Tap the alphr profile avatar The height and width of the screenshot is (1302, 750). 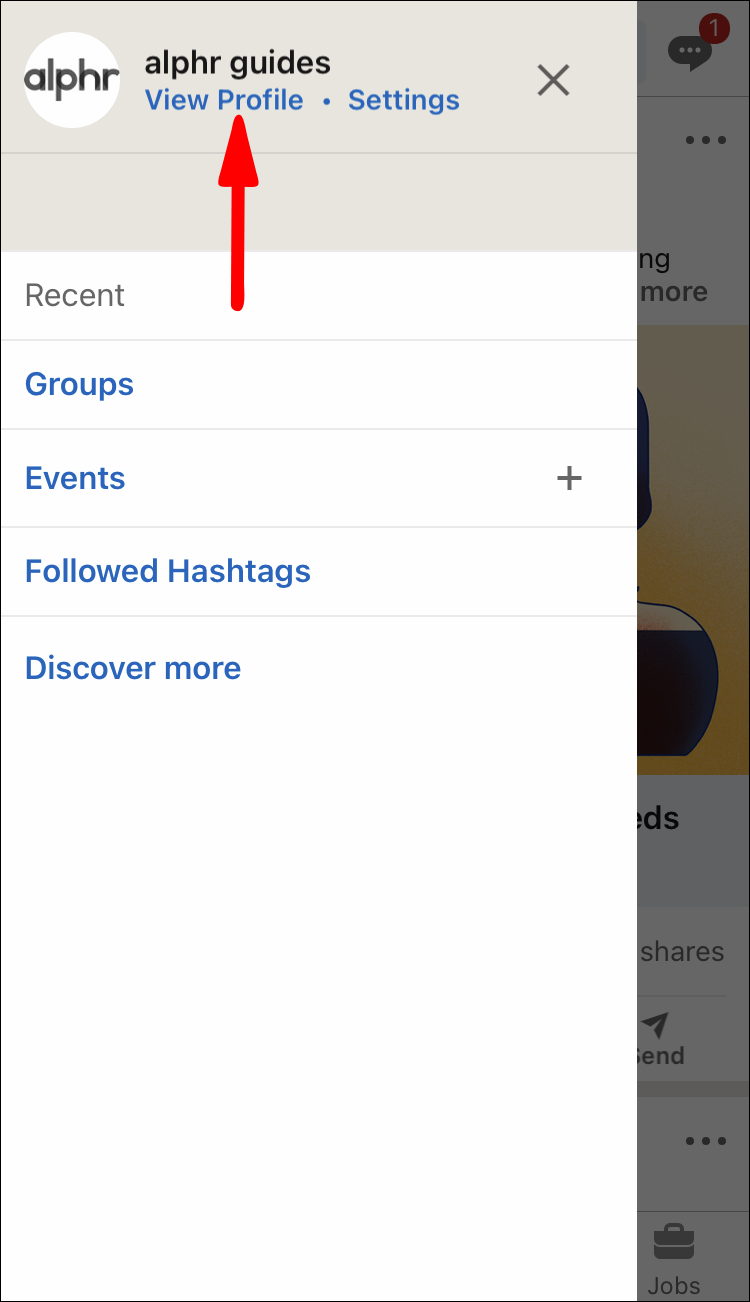pyautogui.click(x=72, y=80)
